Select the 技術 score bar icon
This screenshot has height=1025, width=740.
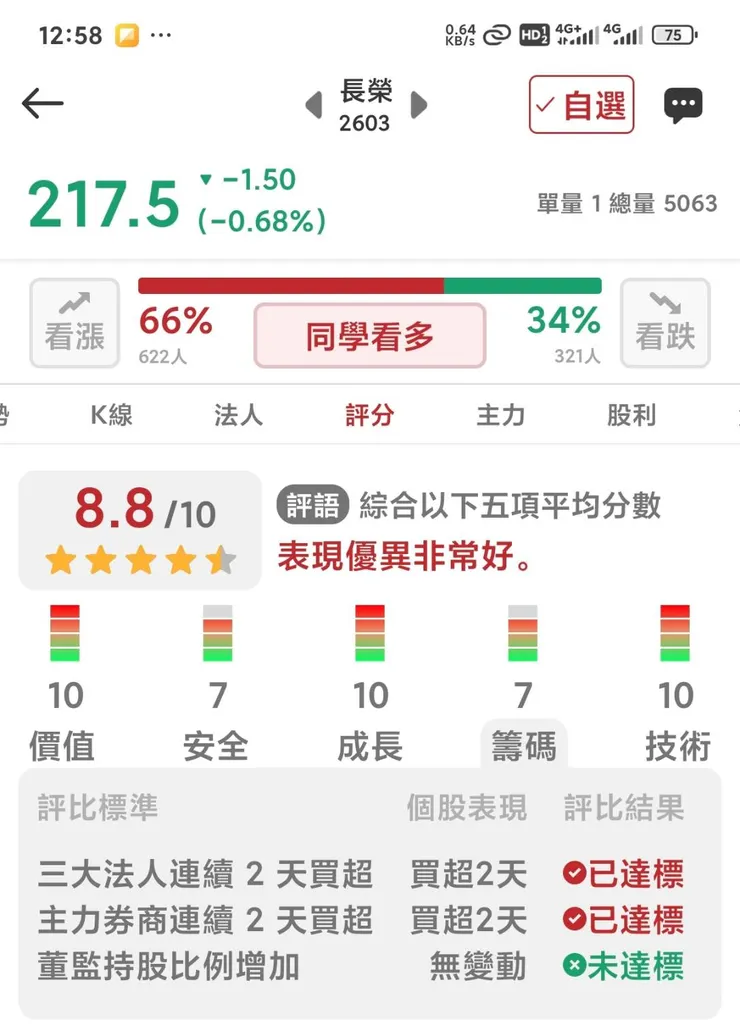pos(676,632)
